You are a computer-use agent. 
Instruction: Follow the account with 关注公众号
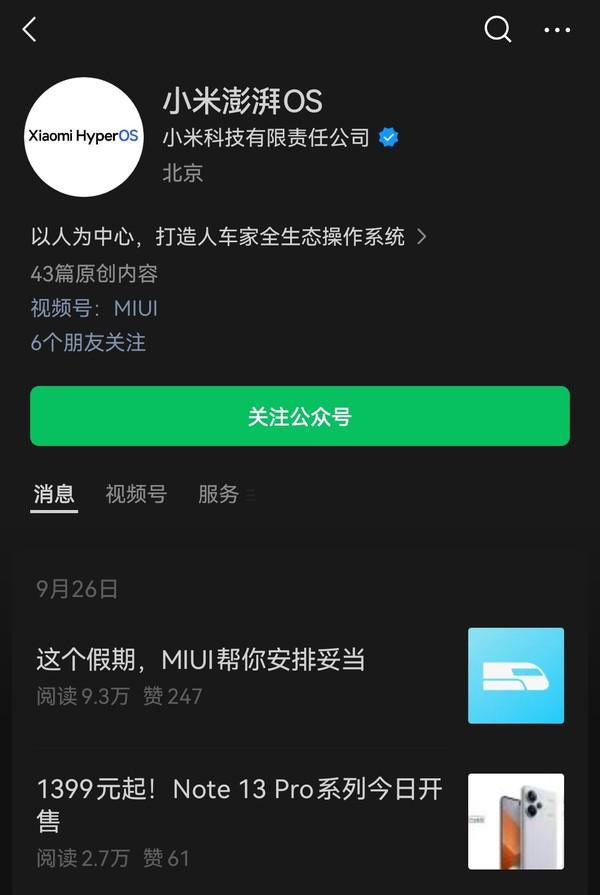(x=300, y=416)
